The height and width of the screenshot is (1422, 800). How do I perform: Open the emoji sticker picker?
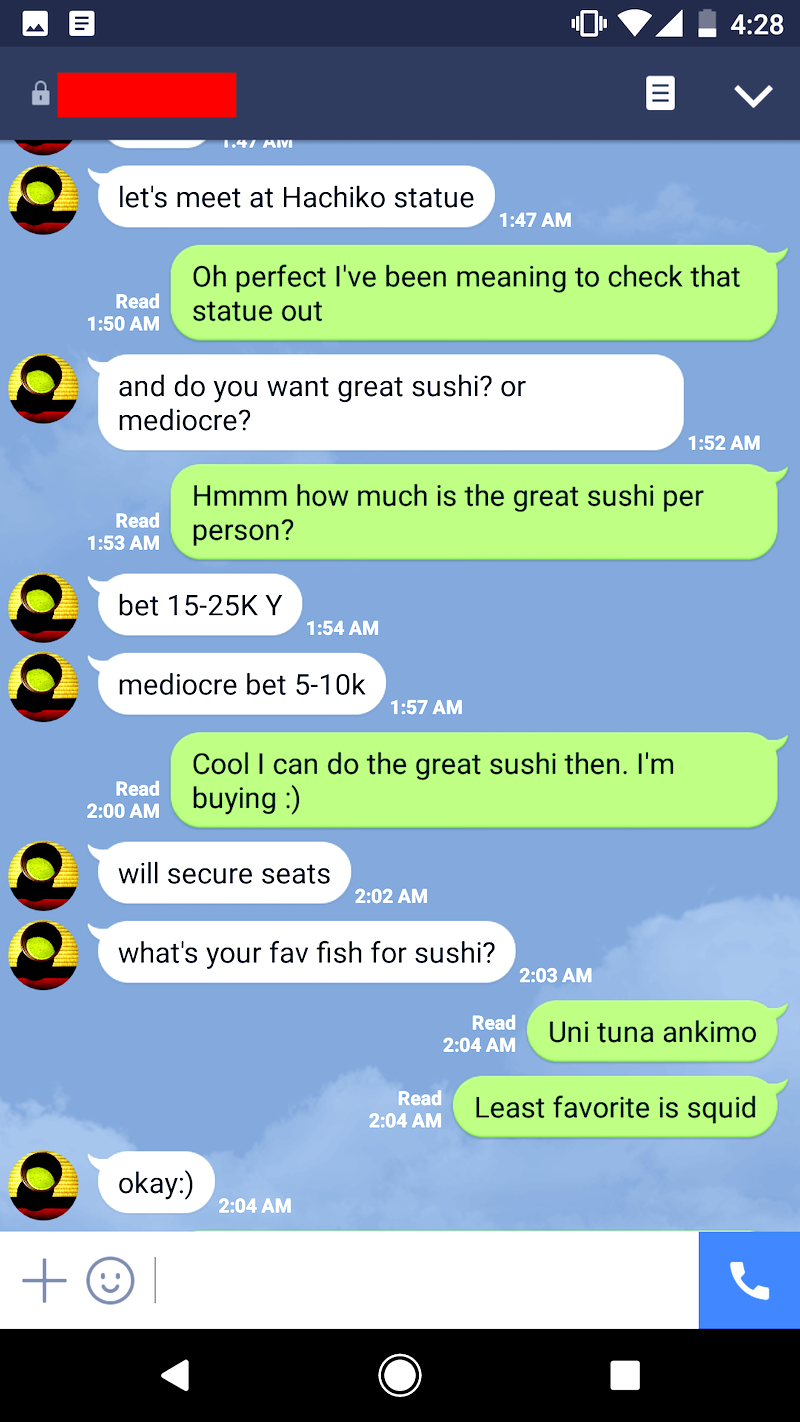(110, 1281)
